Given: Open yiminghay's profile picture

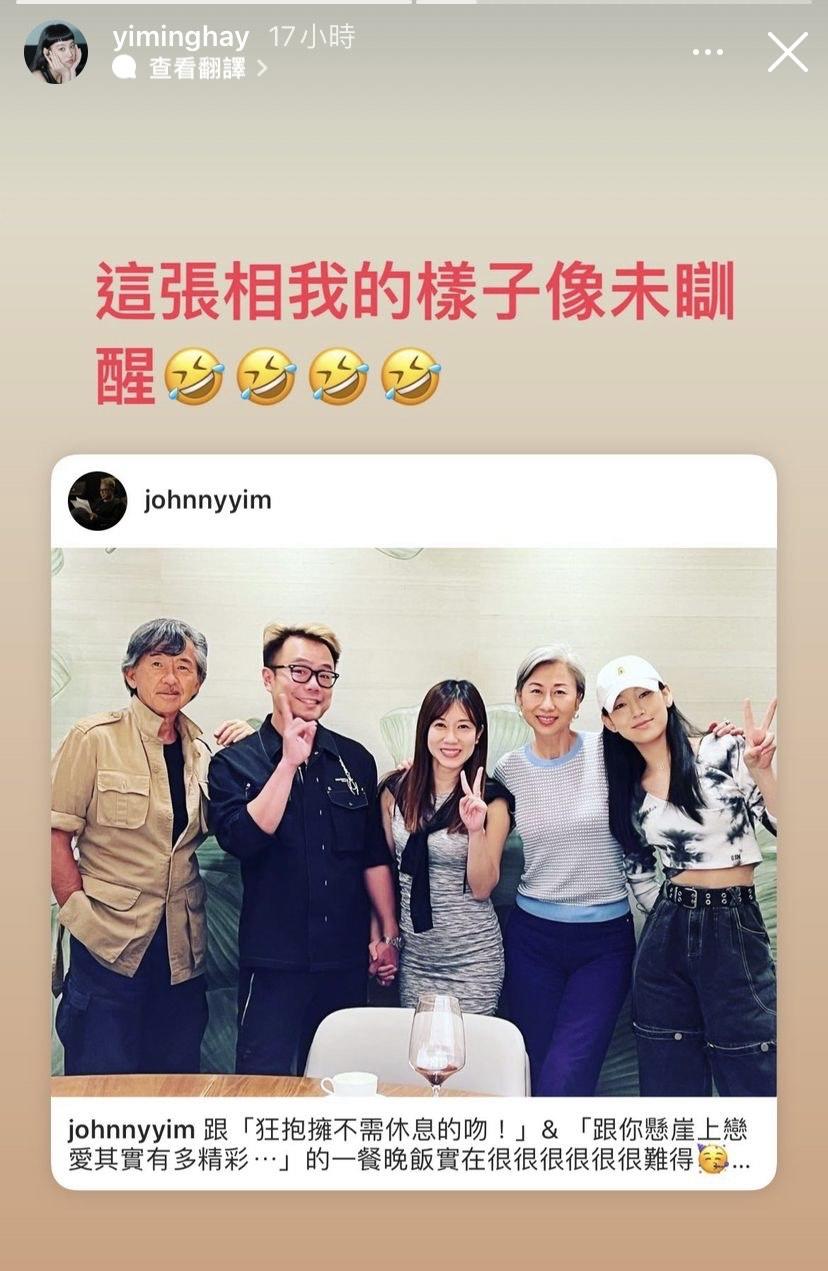Looking at the screenshot, I should [56, 52].
